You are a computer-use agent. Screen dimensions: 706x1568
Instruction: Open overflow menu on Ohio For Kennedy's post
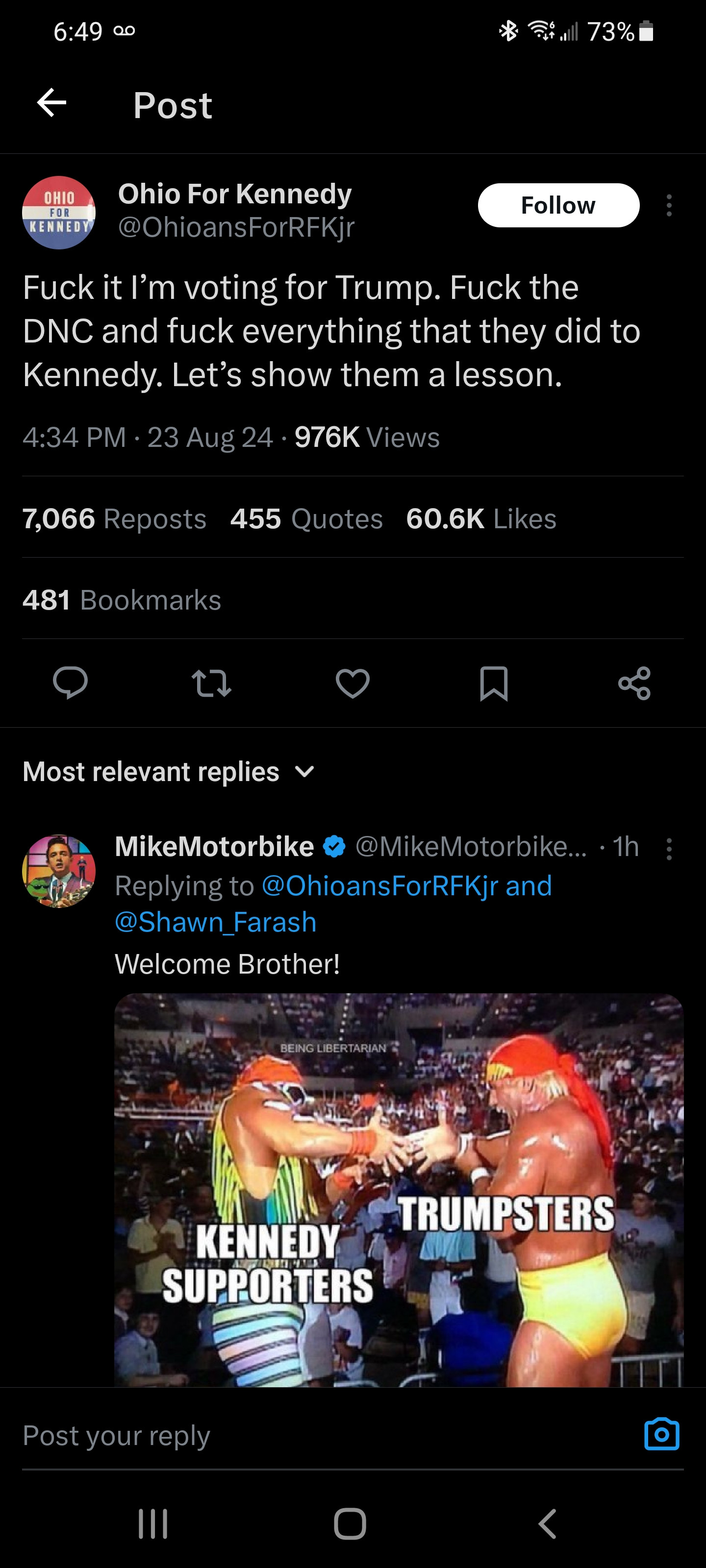[669, 206]
